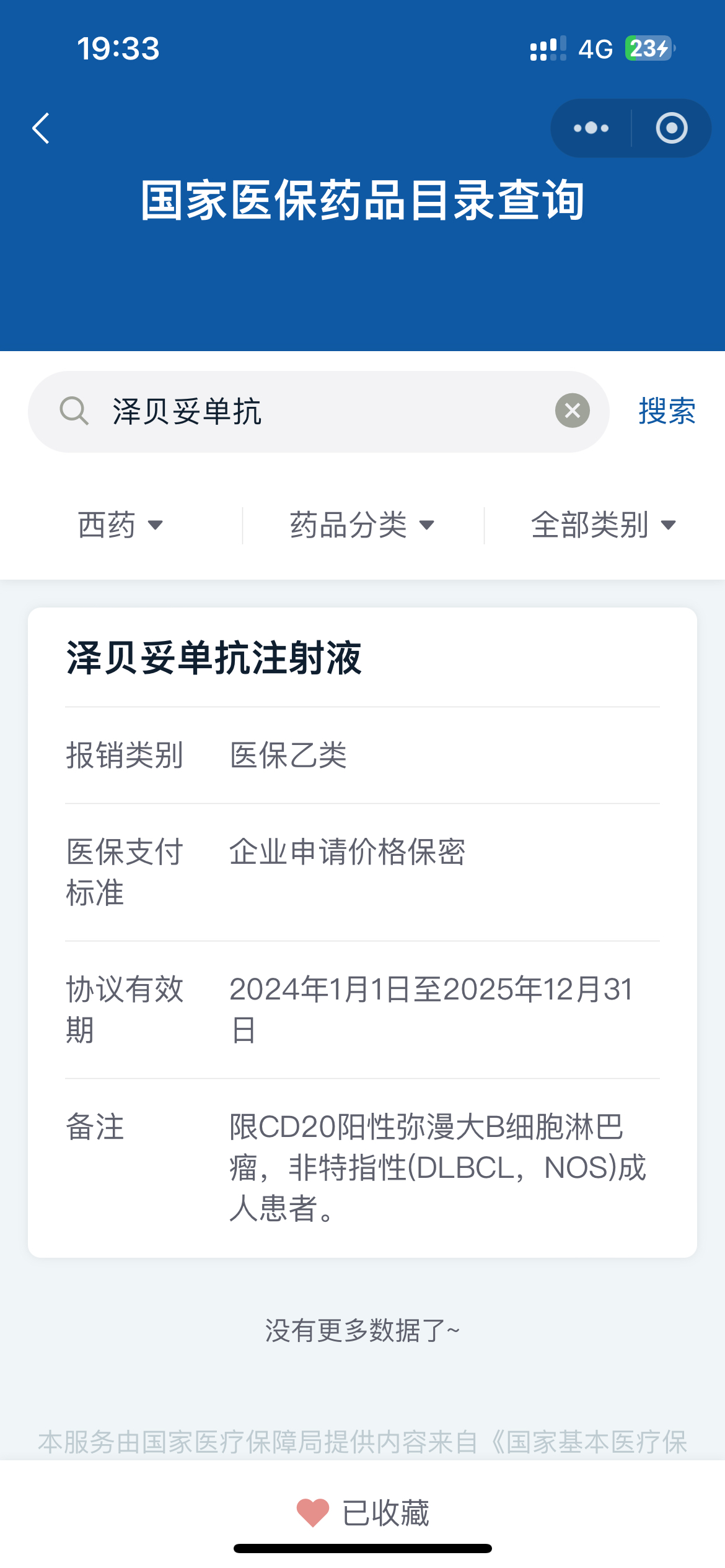Image resolution: width=725 pixels, height=1568 pixels.
Task: Close the mini program via the circle icon
Action: pos(672,128)
